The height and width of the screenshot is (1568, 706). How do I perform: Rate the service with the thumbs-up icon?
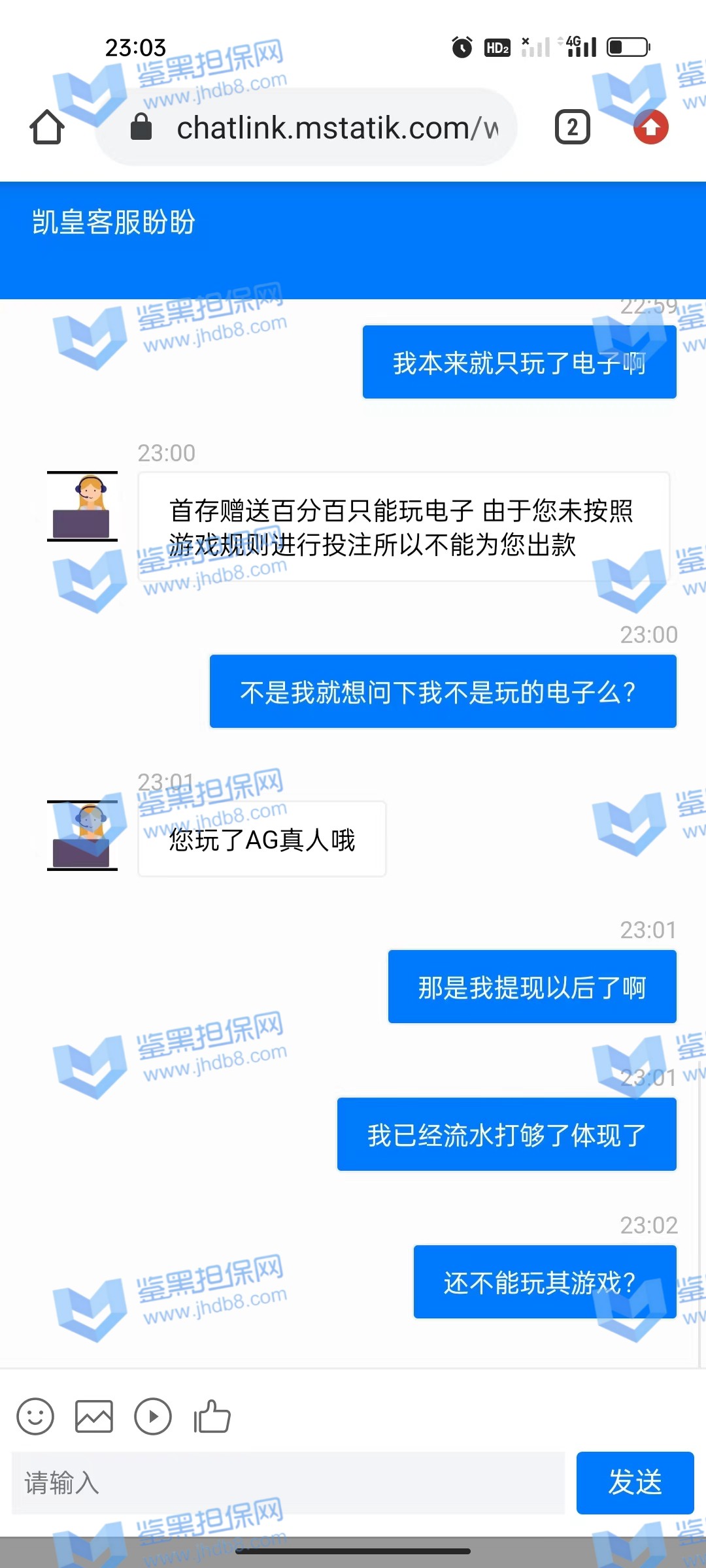[x=212, y=1416]
